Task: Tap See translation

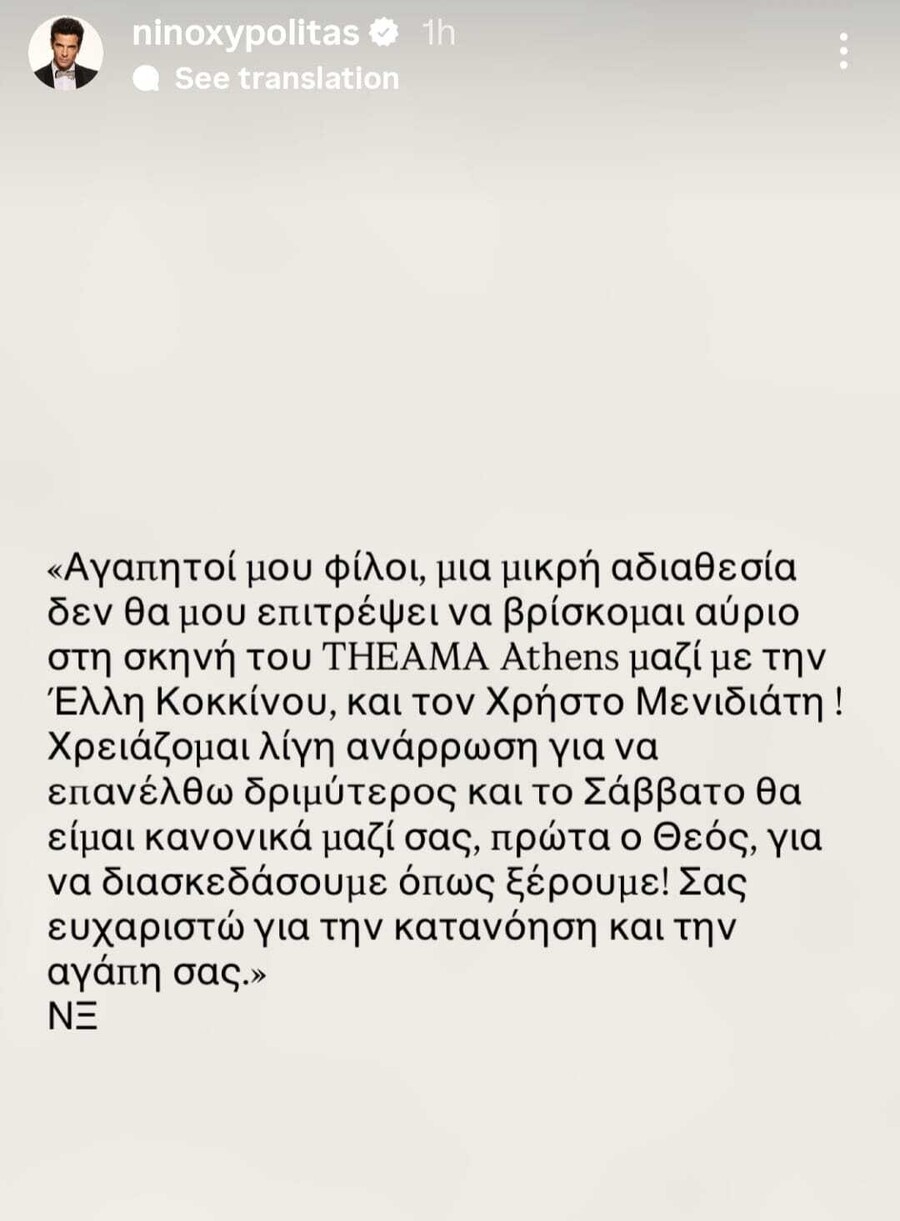Action: [286, 79]
